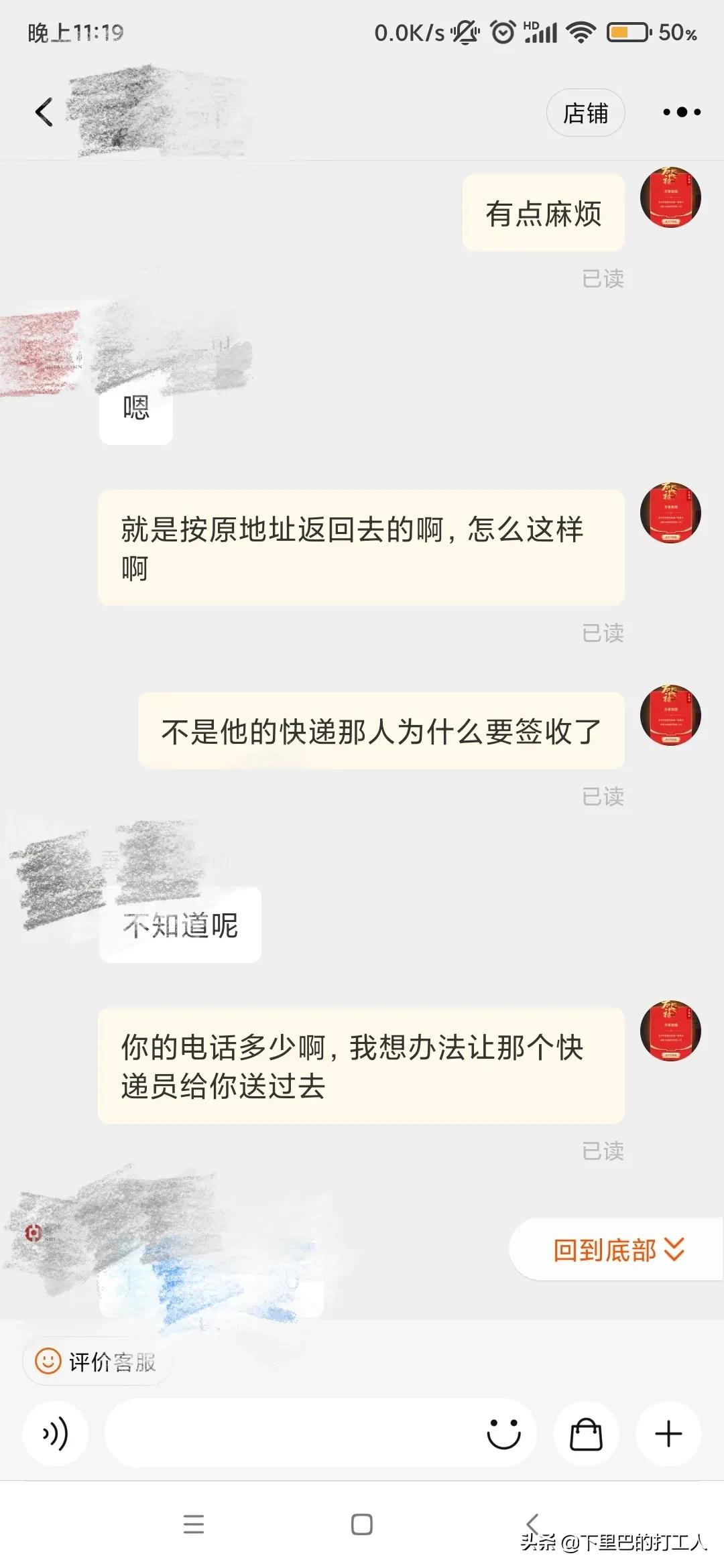Tap the back arrow to leave chat
The image size is (724, 1568).
(x=44, y=112)
